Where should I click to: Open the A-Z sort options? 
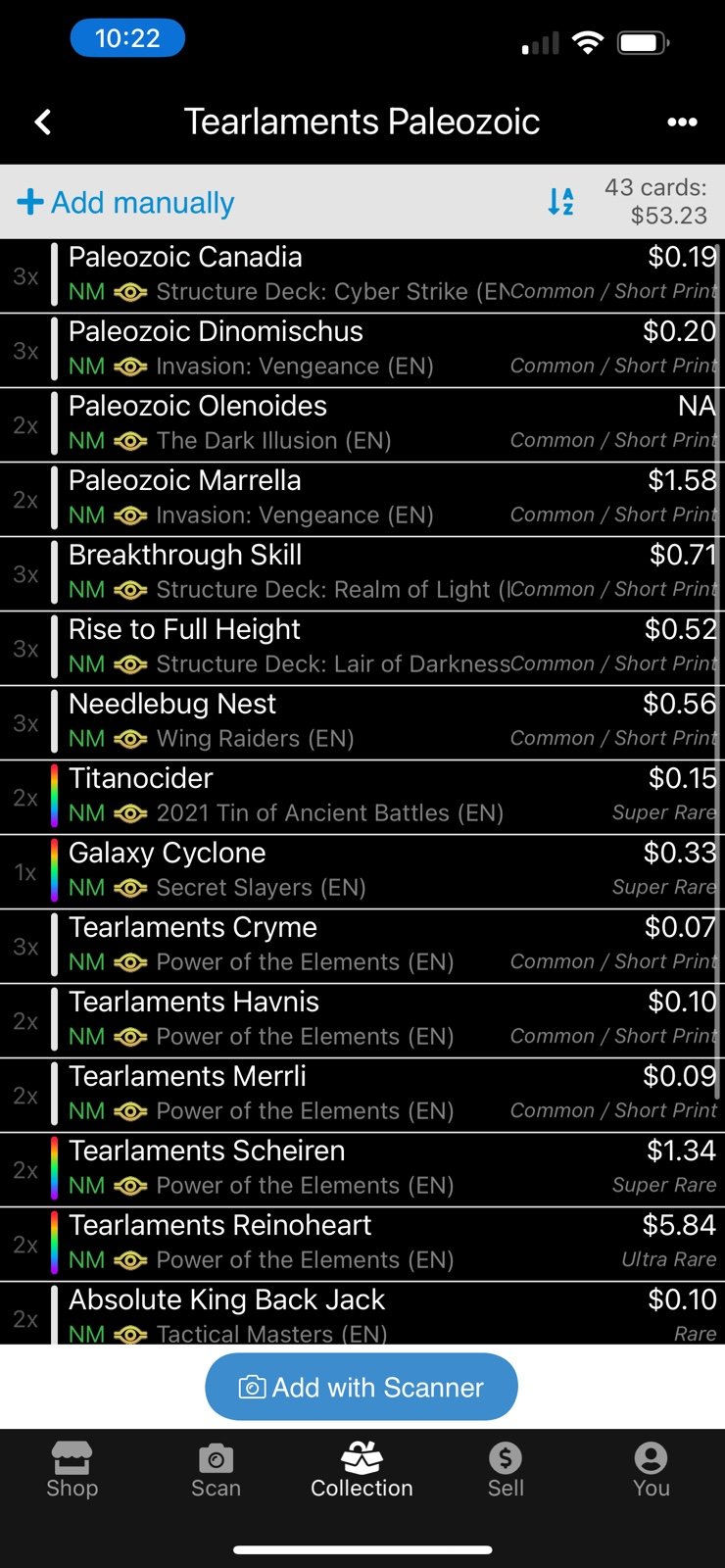[560, 202]
